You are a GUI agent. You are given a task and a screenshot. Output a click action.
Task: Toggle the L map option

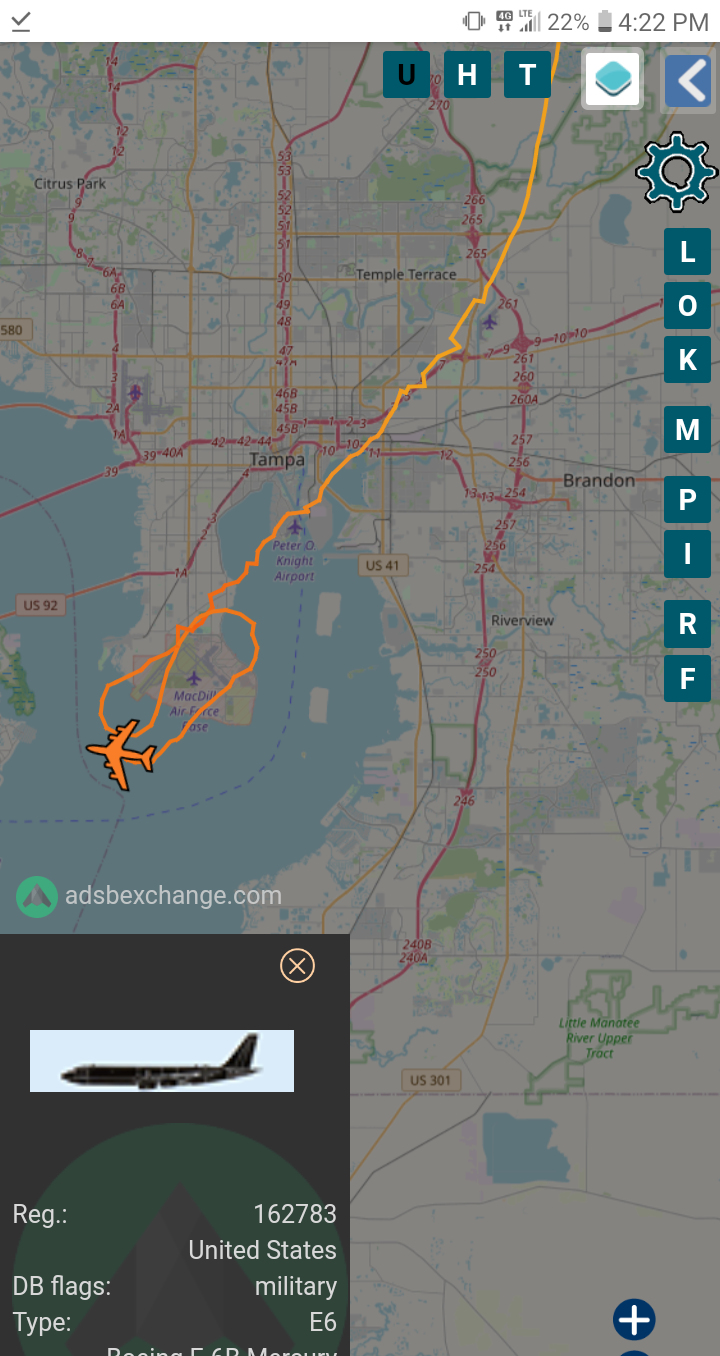tap(687, 252)
